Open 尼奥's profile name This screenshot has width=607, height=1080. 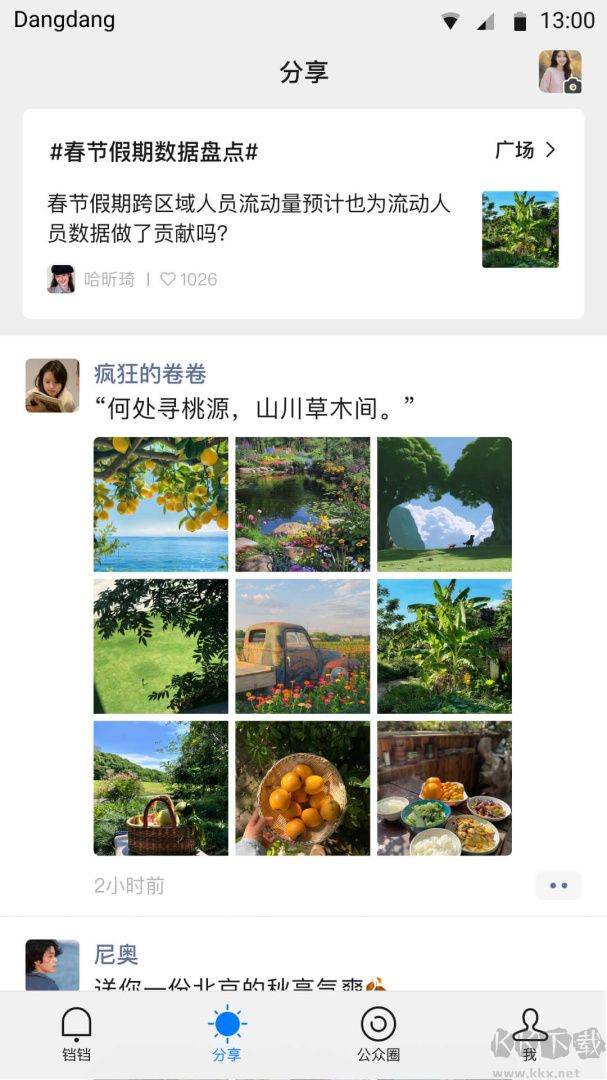tap(116, 954)
